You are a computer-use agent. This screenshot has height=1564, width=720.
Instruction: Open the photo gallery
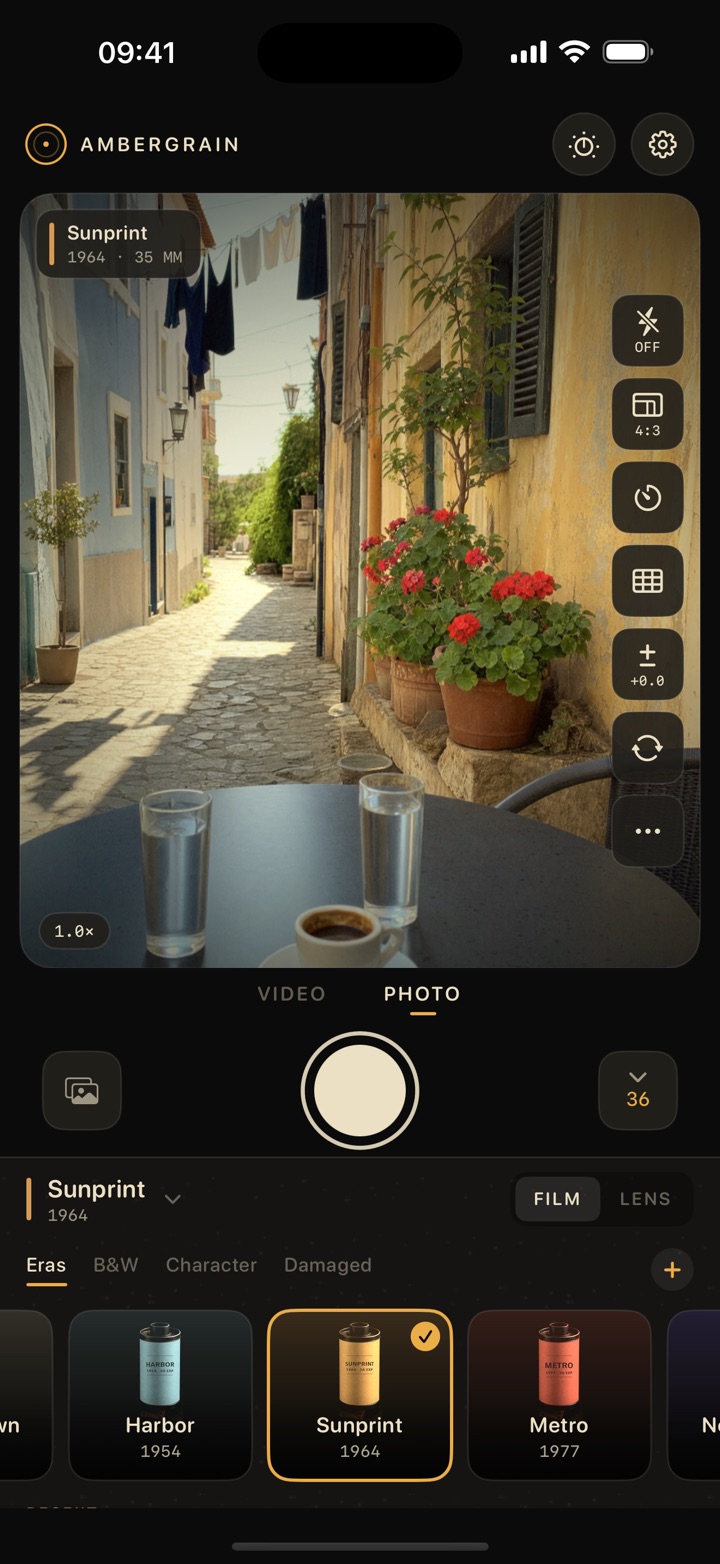pyautogui.click(x=82, y=1091)
